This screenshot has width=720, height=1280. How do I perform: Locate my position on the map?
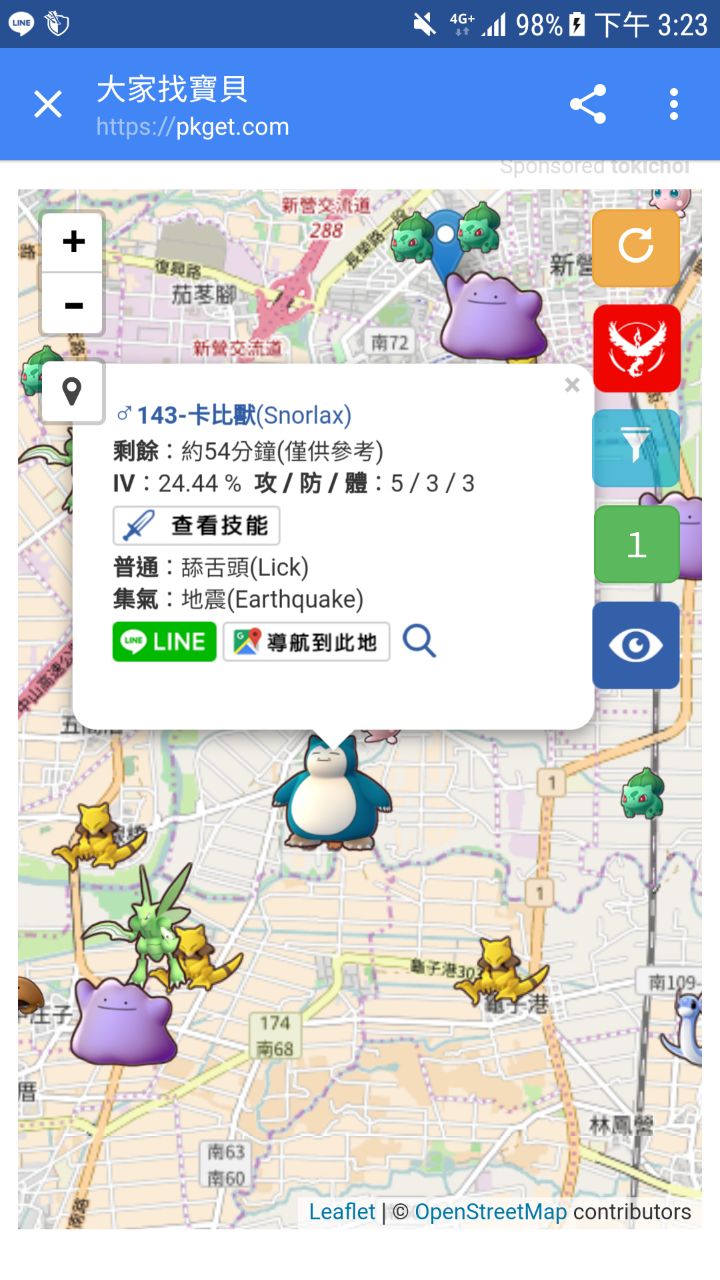point(72,391)
